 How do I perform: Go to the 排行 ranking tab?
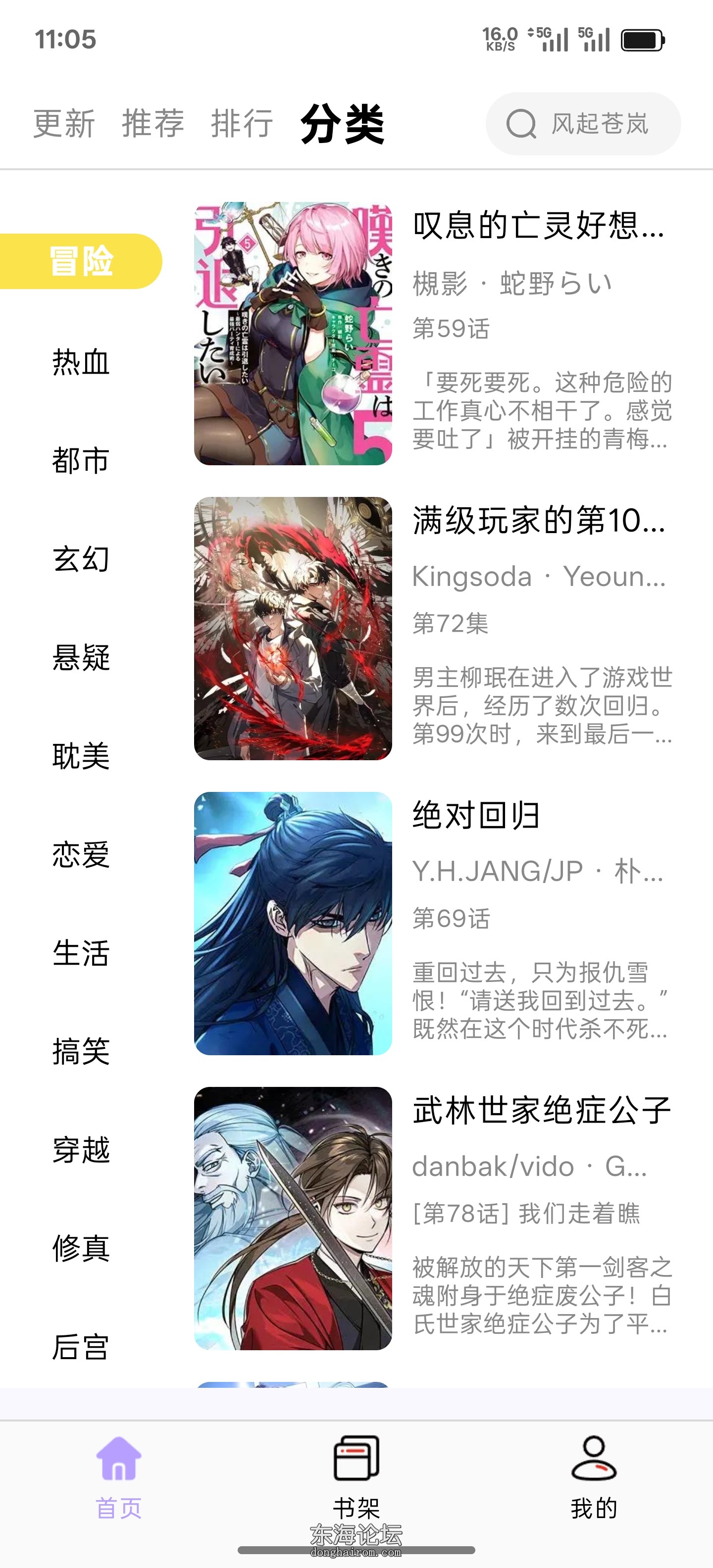(242, 124)
